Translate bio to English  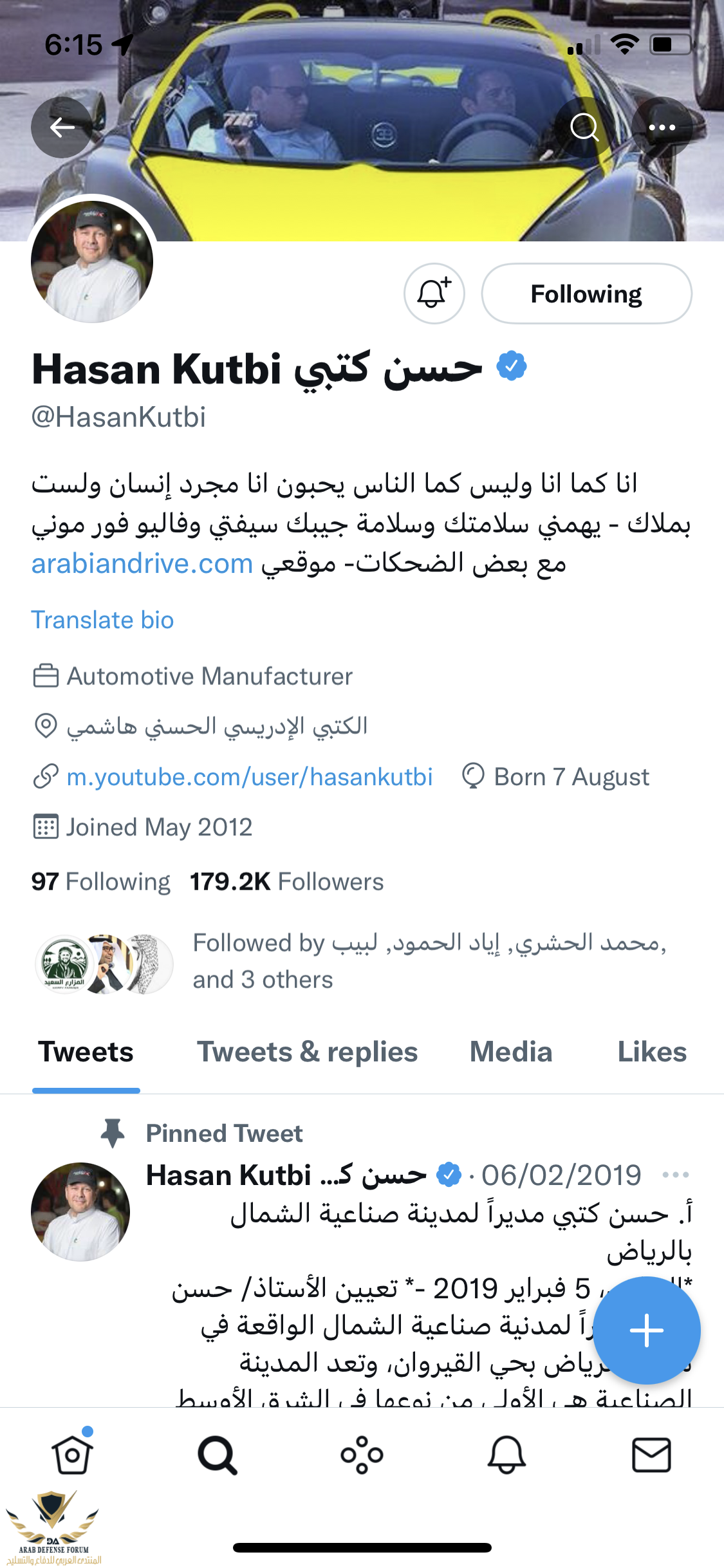[102, 620]
